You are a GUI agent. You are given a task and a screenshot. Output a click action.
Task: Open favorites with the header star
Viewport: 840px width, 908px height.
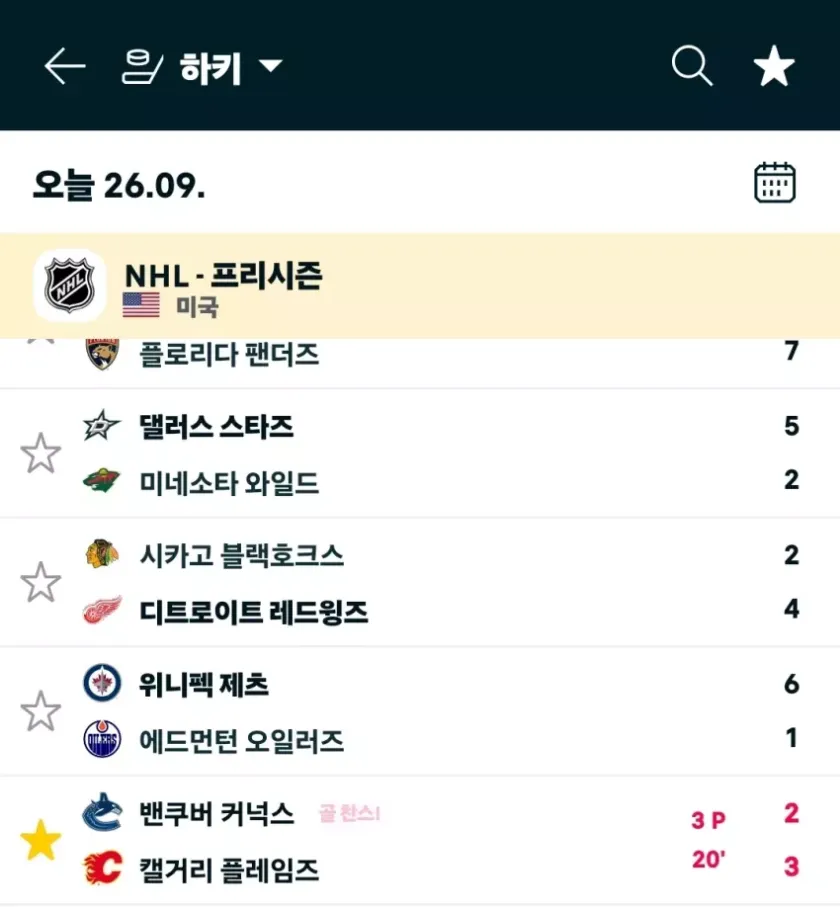[773, 67]
